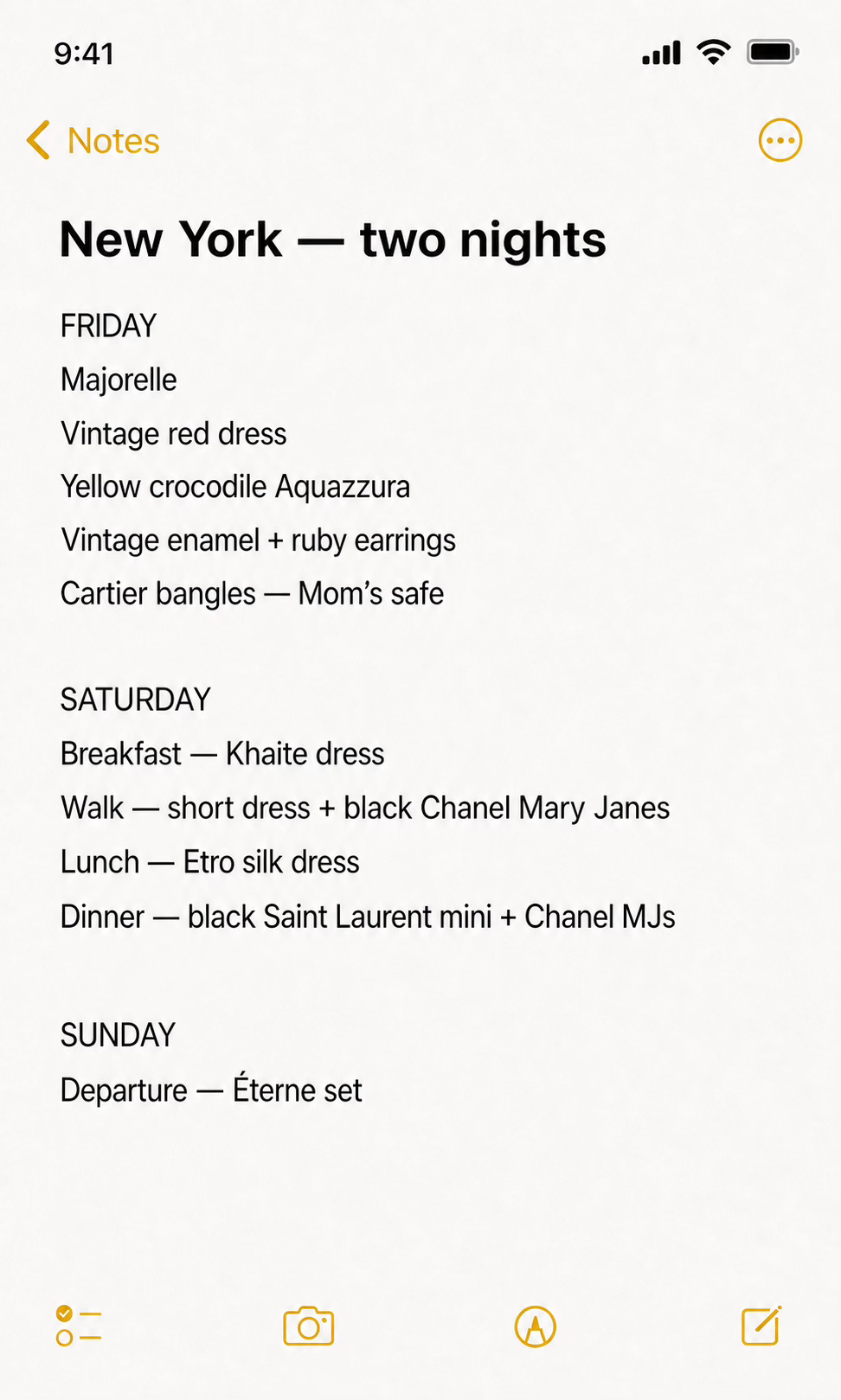Screen dimensions: 841x1400
Task: Add a checklist to the note
Action: click(79, 1326)
